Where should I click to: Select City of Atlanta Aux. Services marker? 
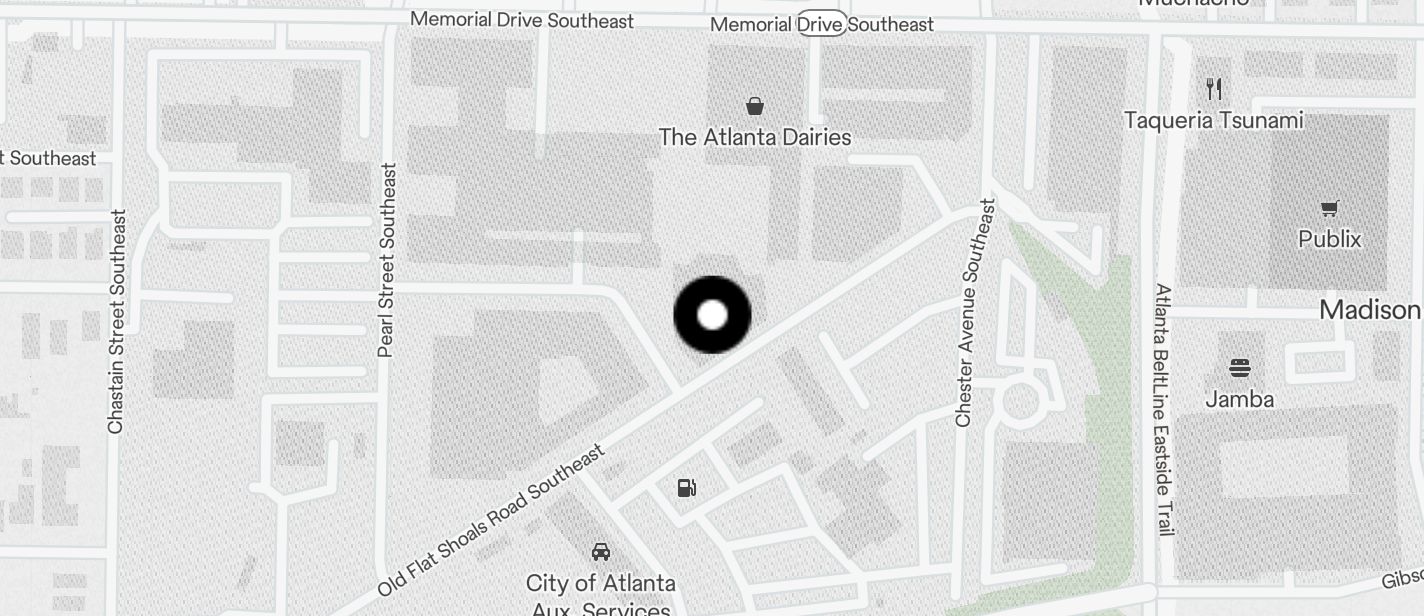point(601,552)
